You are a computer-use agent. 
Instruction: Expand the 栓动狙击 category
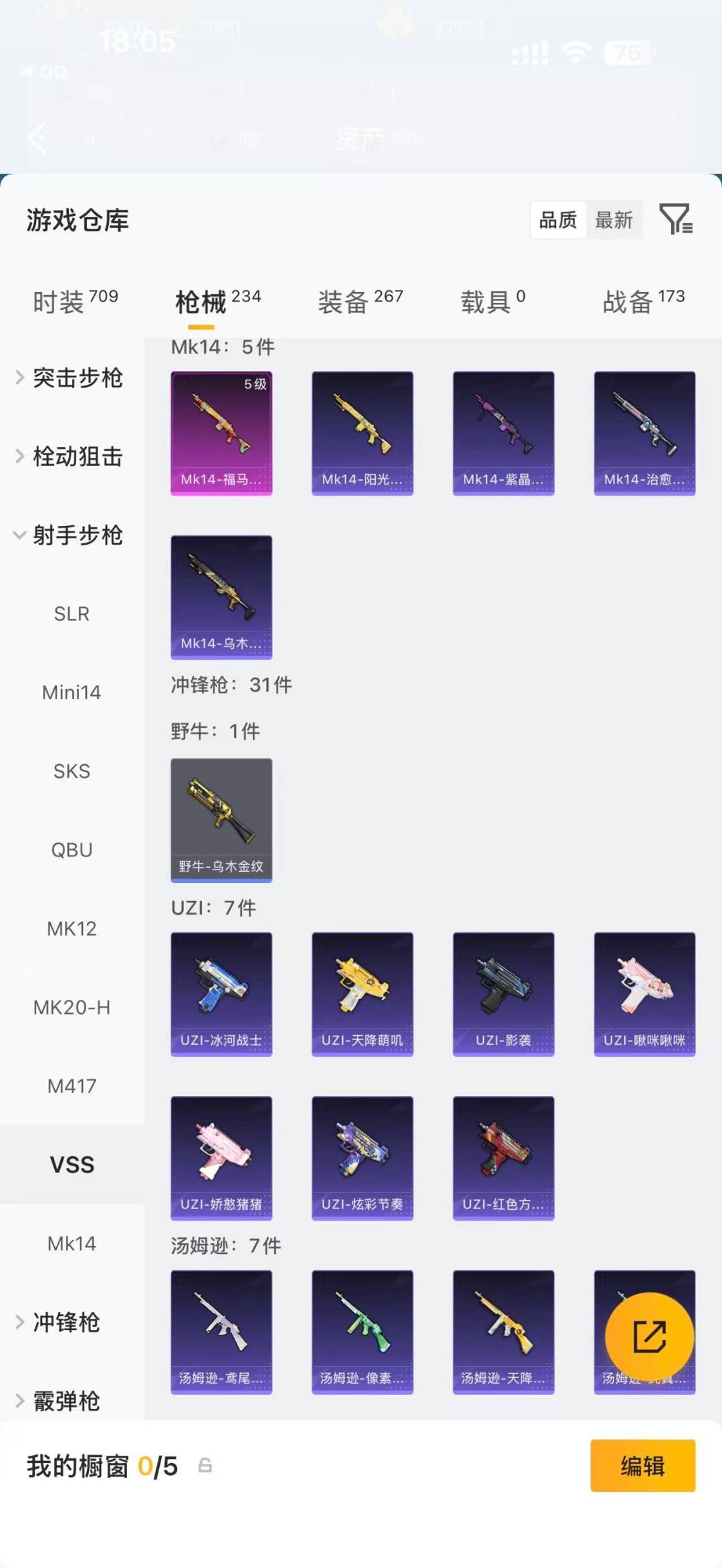click(x=76, y=456)
